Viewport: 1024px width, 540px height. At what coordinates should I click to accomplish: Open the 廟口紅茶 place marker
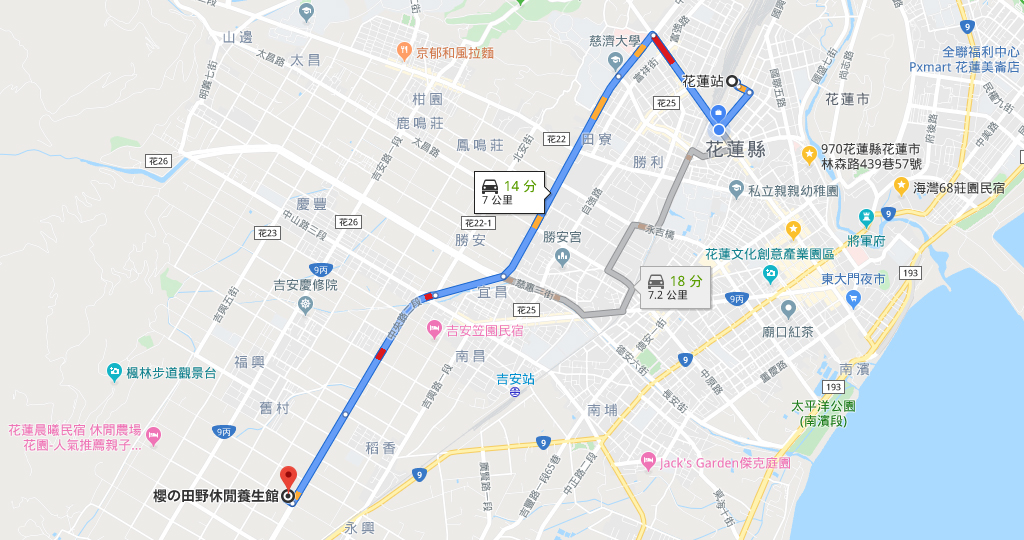(789, 308)
